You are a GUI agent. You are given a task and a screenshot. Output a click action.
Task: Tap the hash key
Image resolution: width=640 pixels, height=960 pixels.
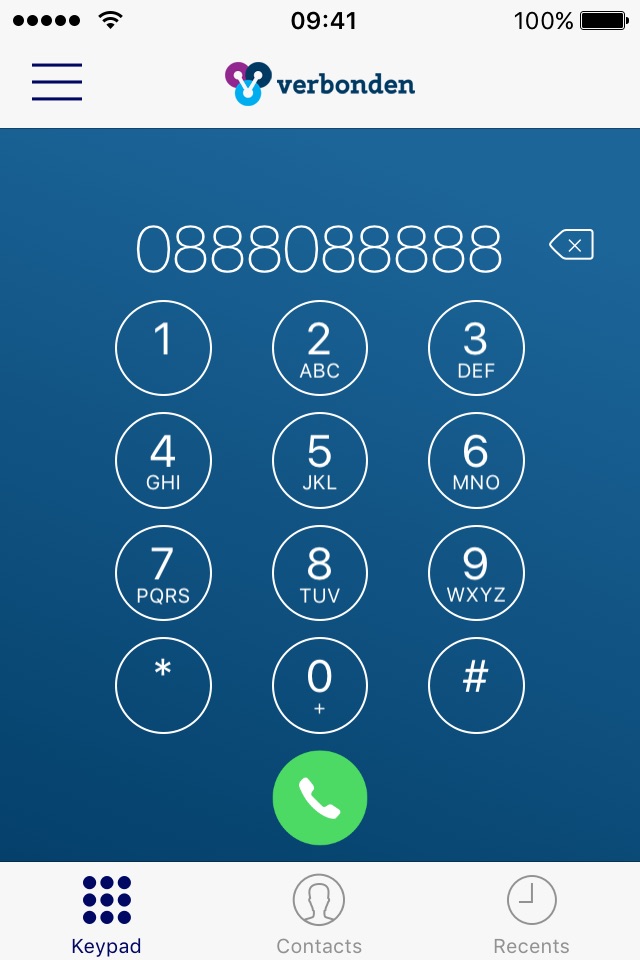pyautogui.click(x=476, y=686)
